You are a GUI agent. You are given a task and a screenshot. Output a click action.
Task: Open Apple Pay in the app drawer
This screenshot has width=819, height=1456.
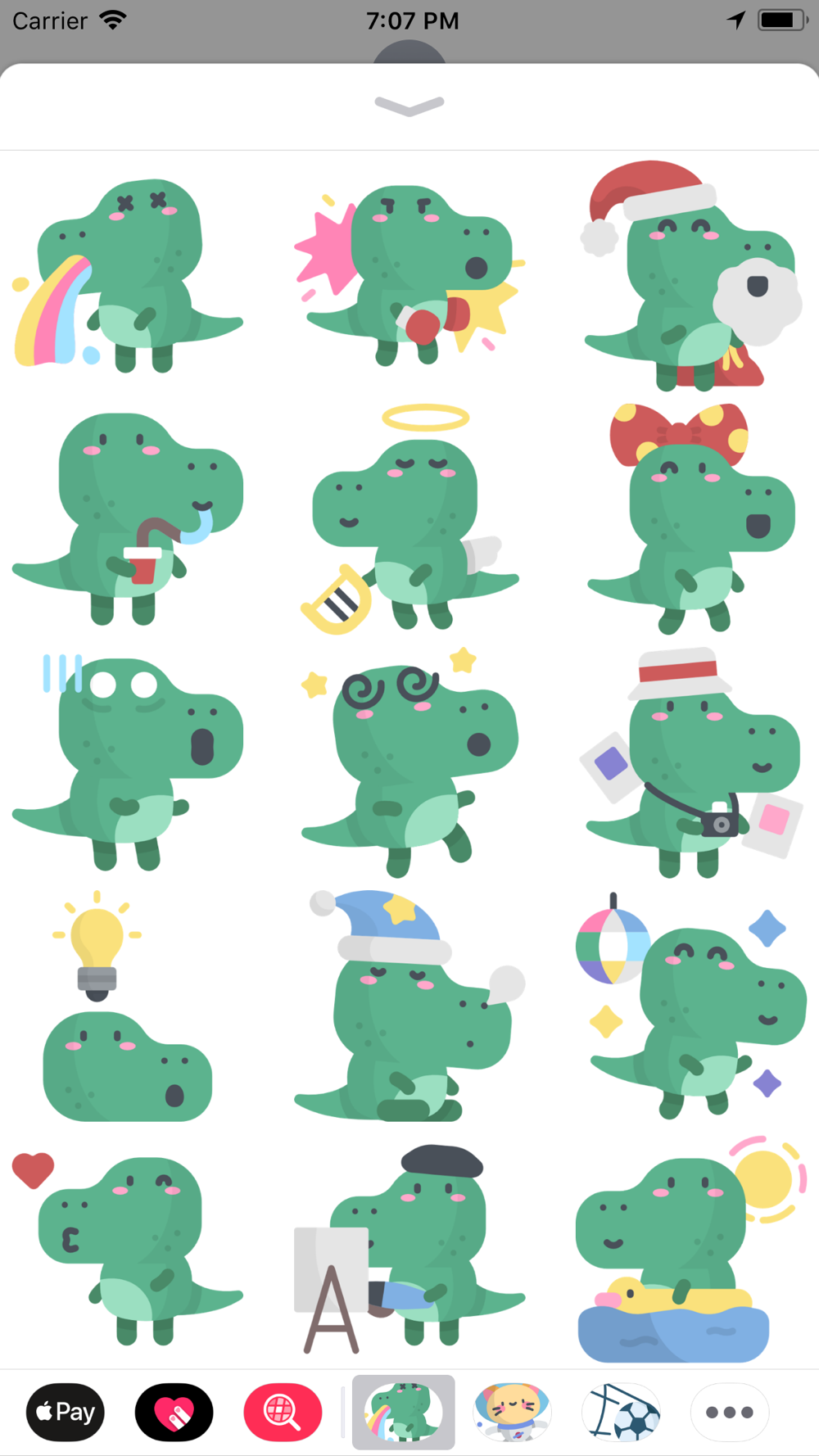66,1413
